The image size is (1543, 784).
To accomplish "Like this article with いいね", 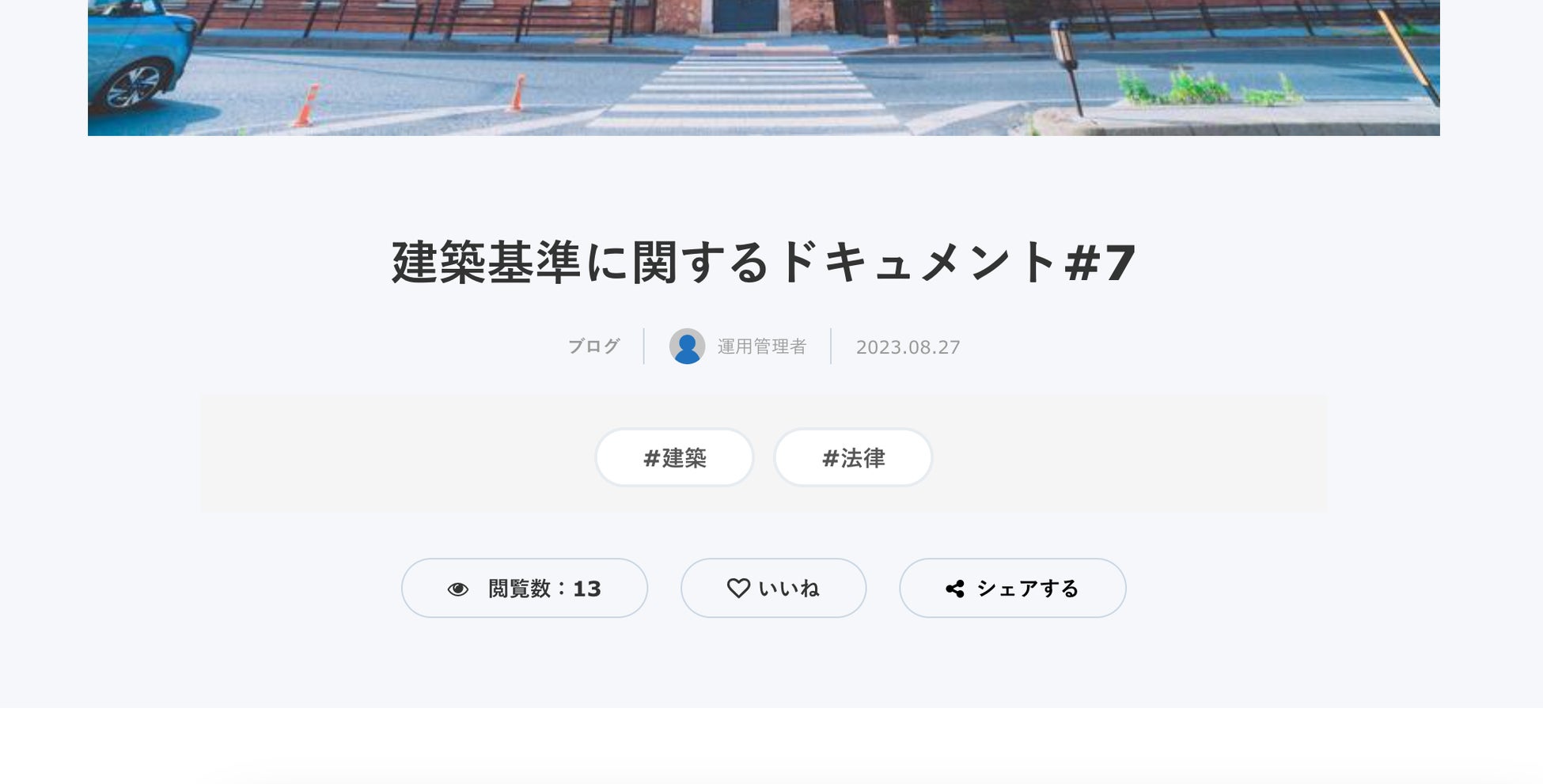I will (x=773, y=588).
